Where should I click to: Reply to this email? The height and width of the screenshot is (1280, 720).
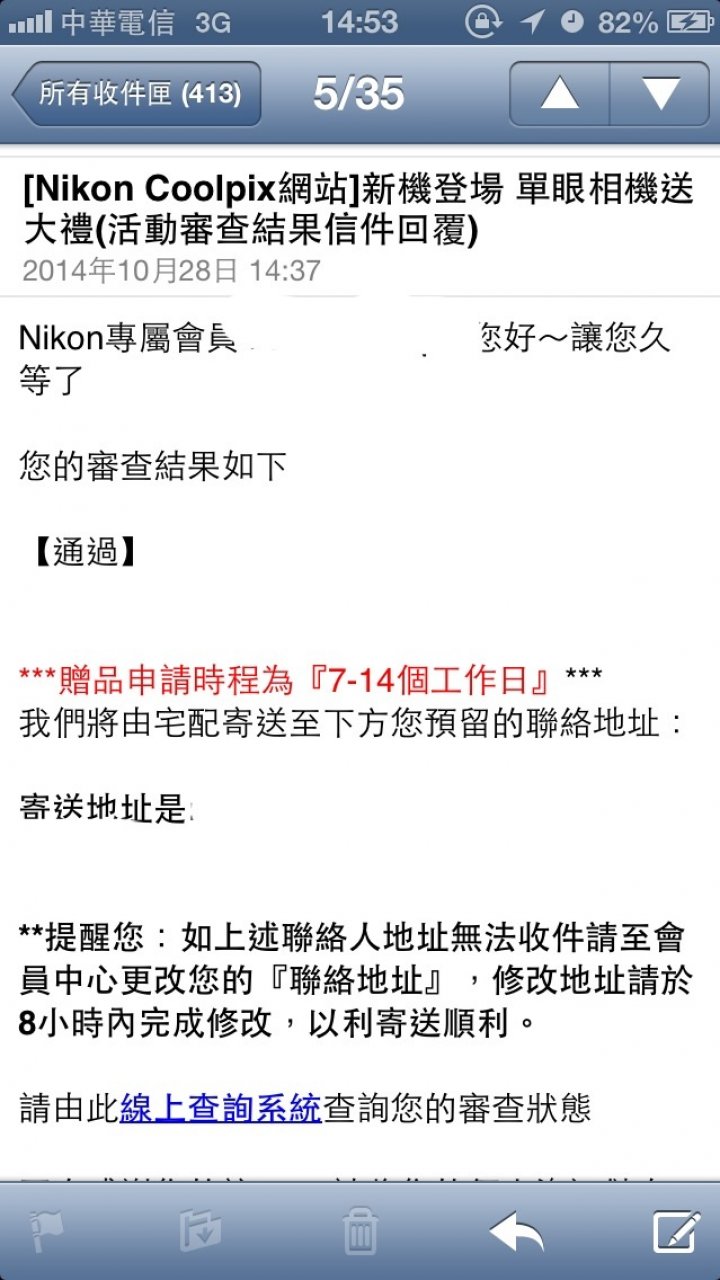coord(516,1232)
